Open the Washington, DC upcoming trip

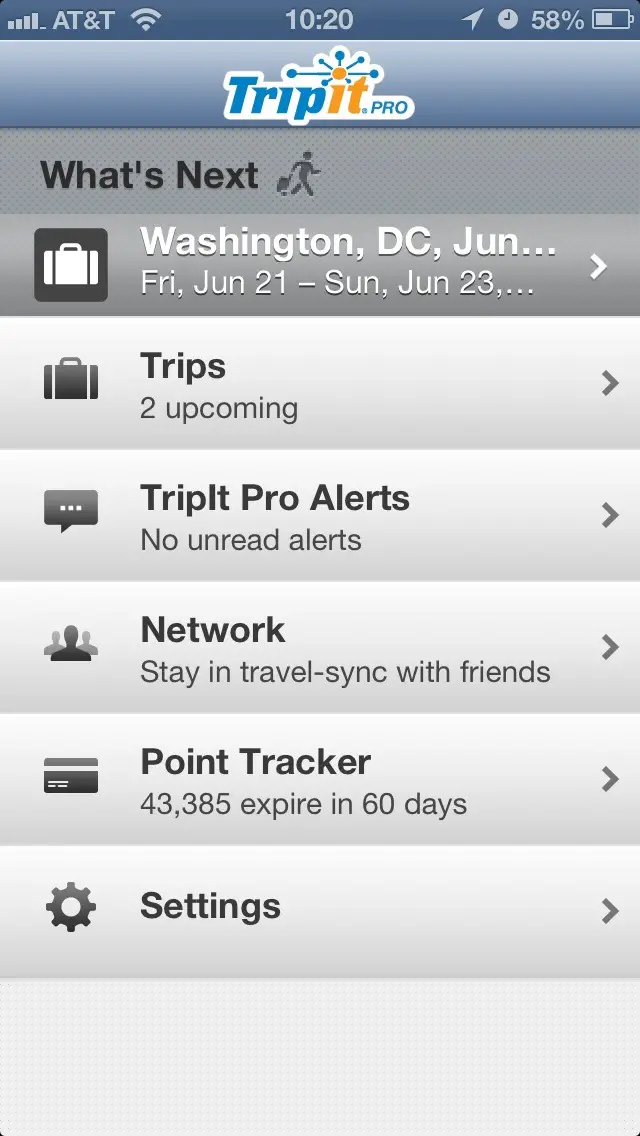[320, 265]
